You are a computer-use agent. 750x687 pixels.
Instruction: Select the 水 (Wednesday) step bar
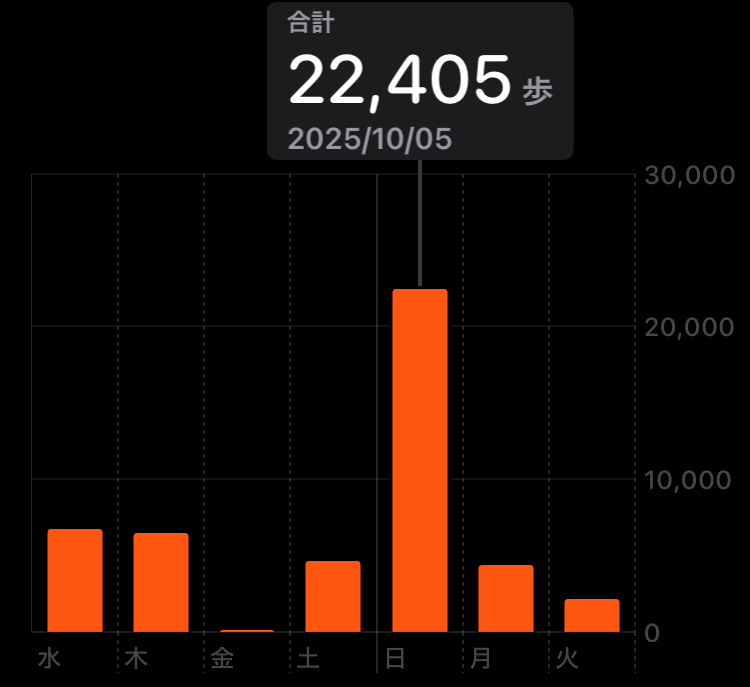[75, 581]
